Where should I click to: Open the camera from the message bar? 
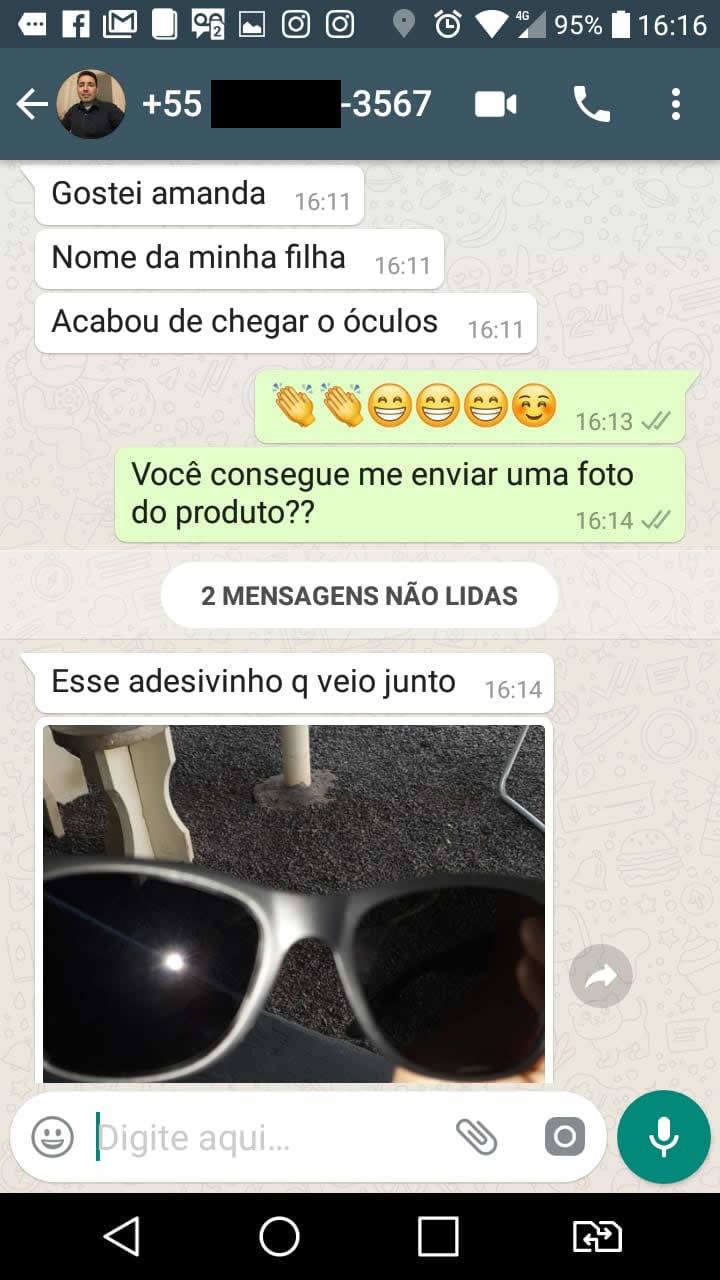[x=565, y=1137]
